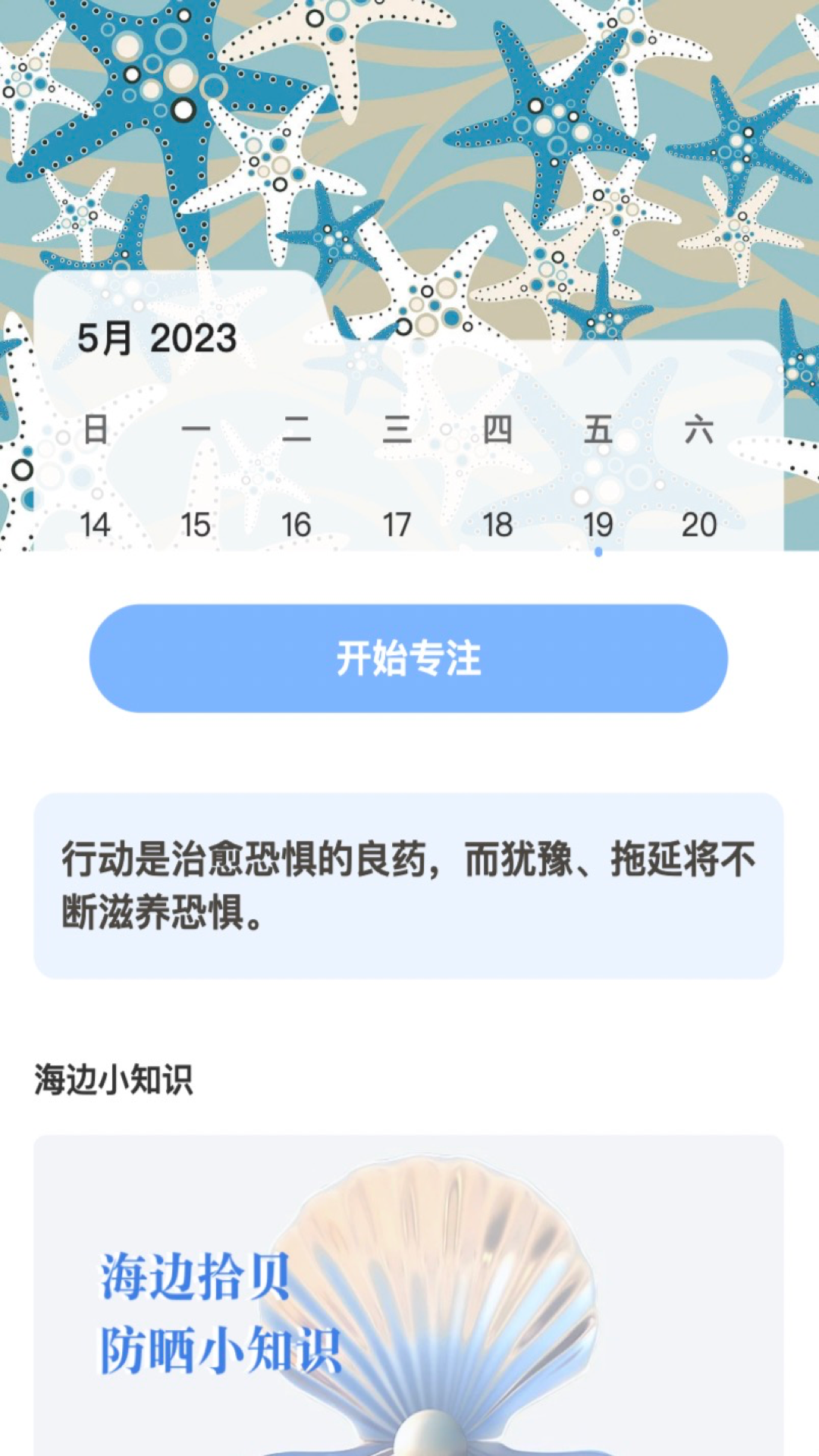Tap the 五 Friday column header

pos(598,431)
